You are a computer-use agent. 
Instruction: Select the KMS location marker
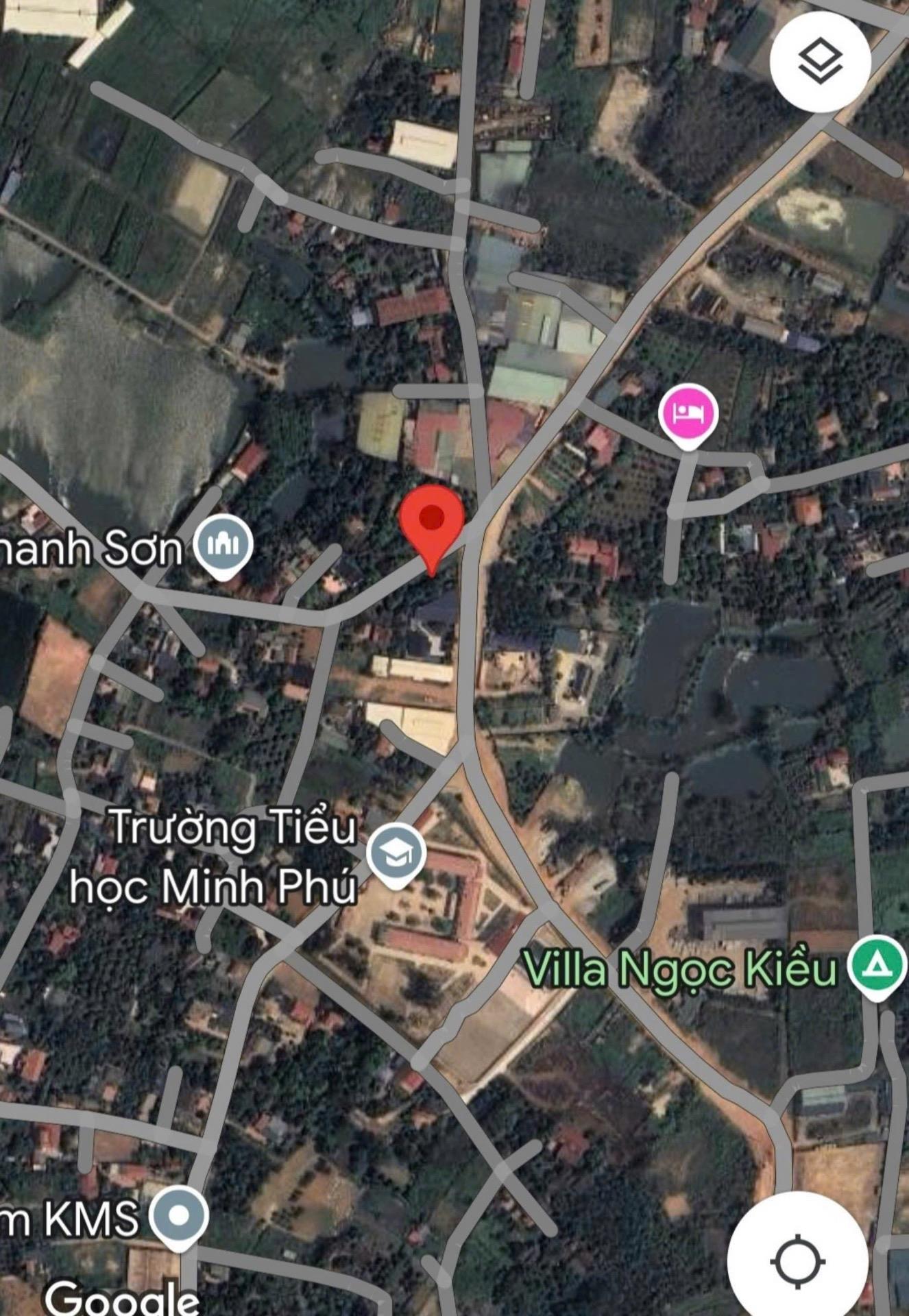pyautogui.click(x=178, y=1215)
